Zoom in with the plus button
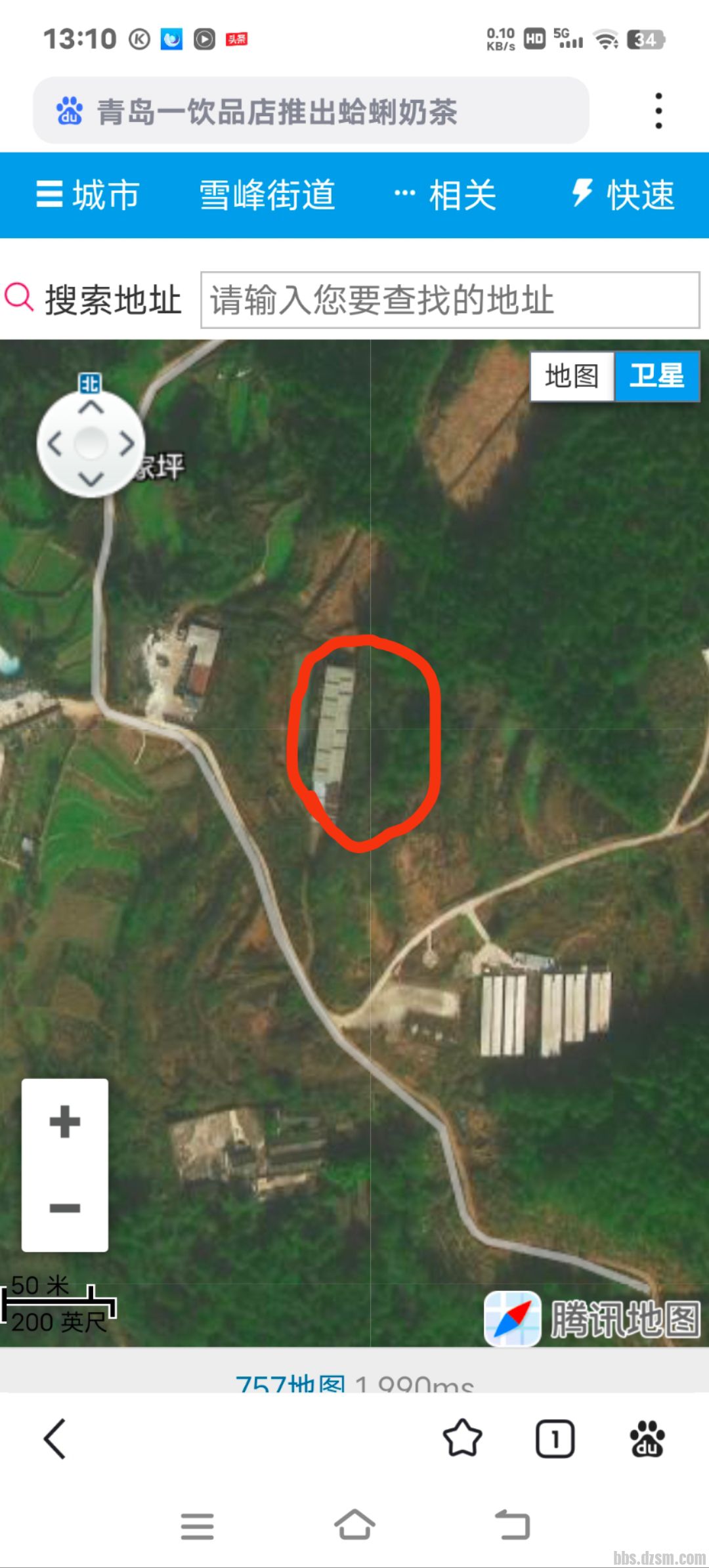 click(x=65, y=1122)
